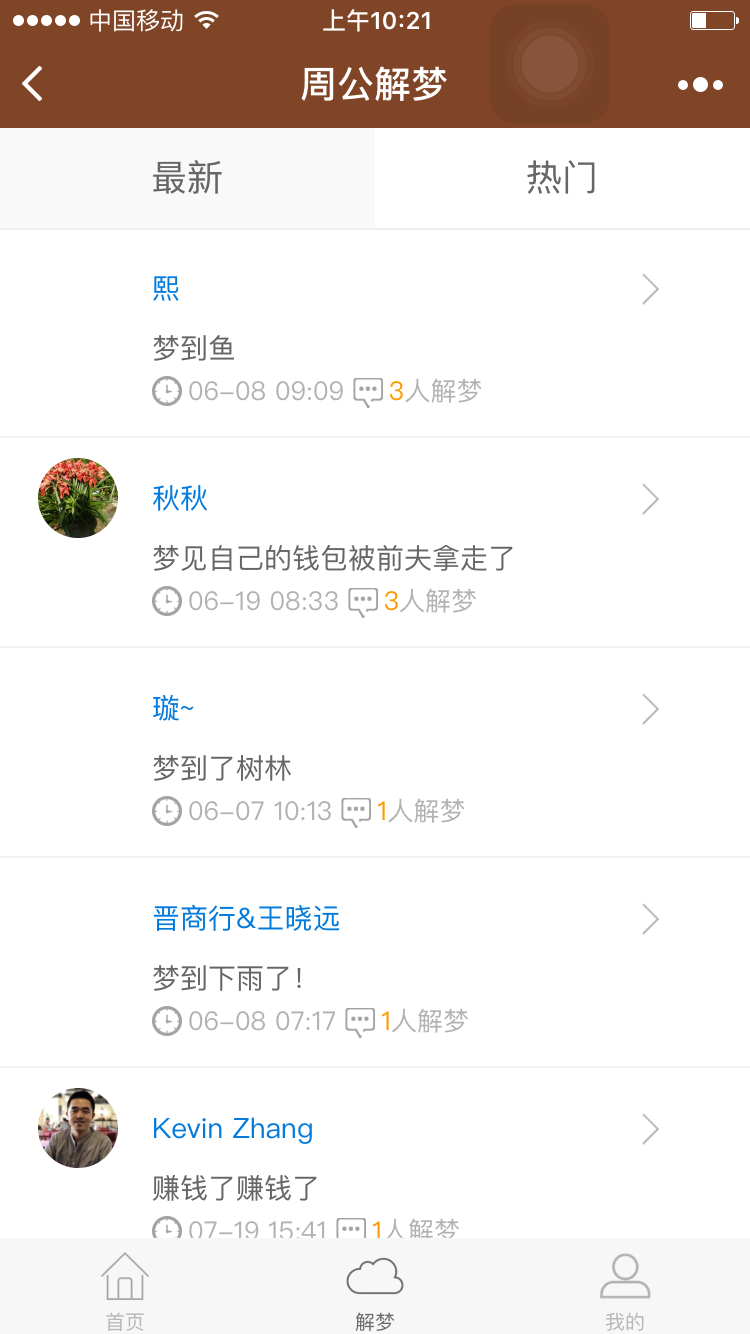Tap the floating AssistiveTouch button
The width and height of the screenshot is (750, 1334).
tap(550, 64)
